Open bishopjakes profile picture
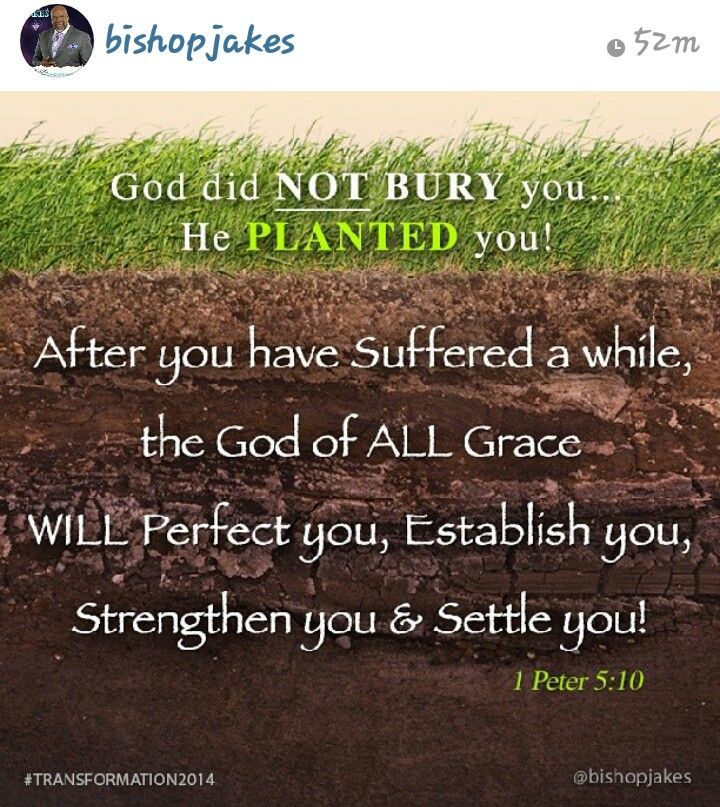The height and width of the screenshot is (807, 720). click(57, 43)
